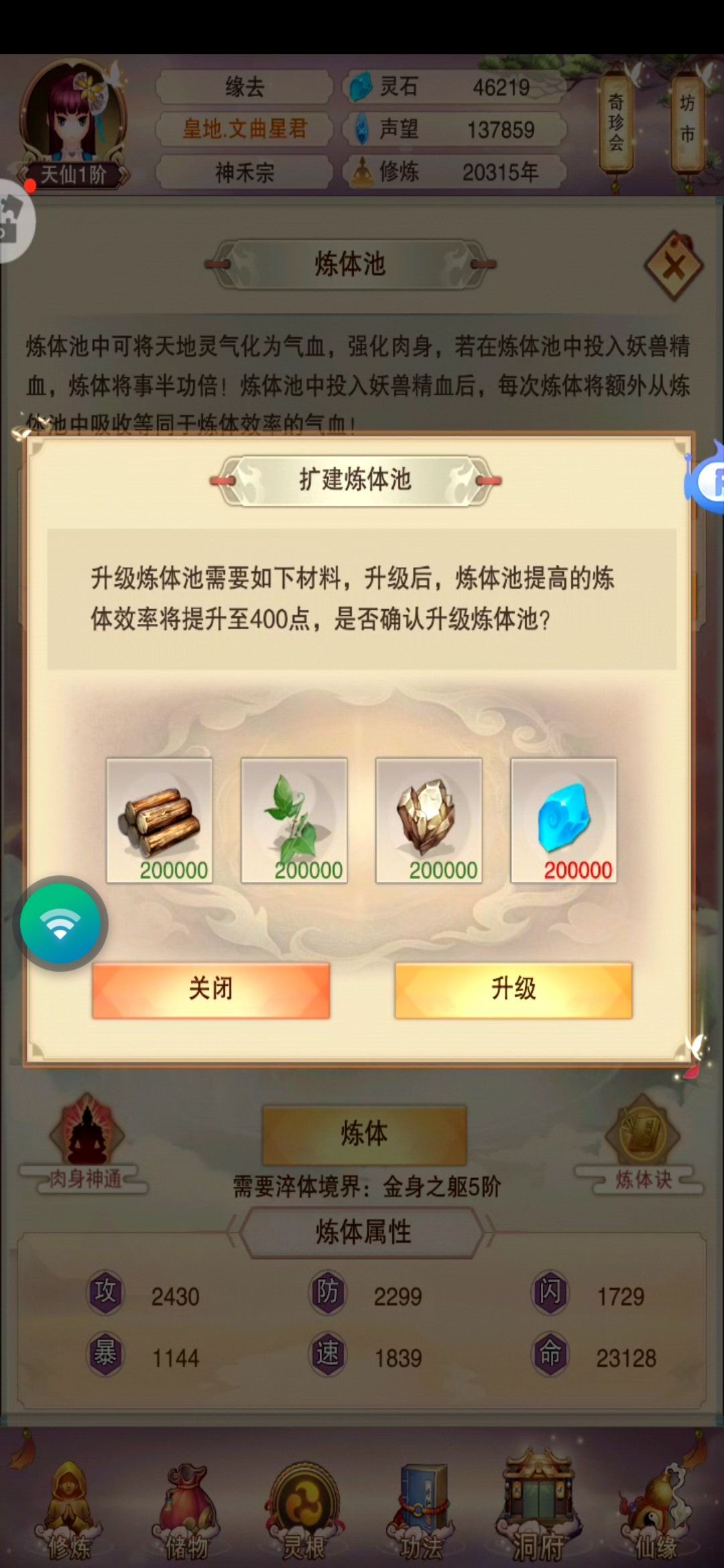Close the 炼体池 panel with the X

pos(673,267)
